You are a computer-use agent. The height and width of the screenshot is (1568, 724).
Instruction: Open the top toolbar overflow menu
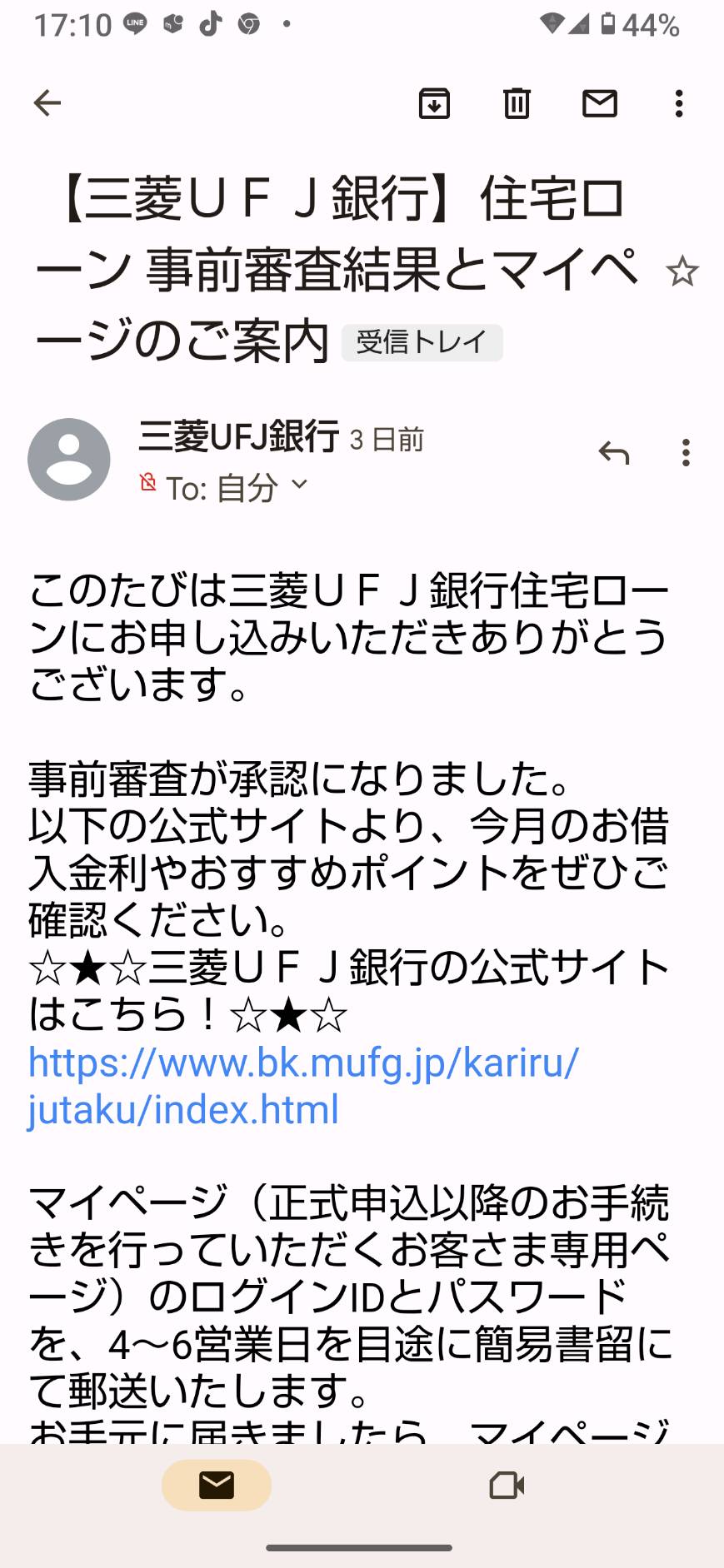pos(680,103)
